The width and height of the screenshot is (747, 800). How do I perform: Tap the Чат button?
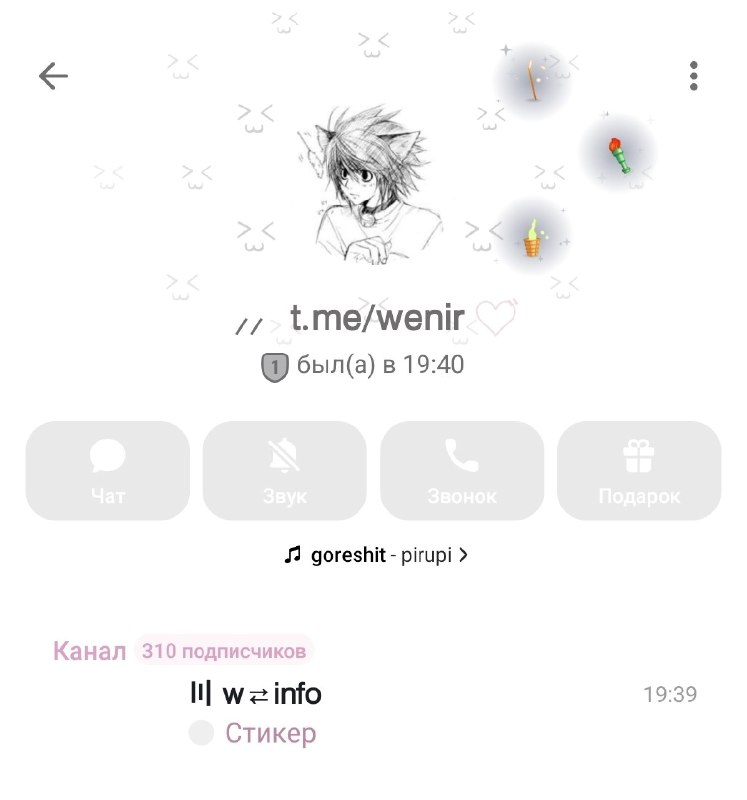point(108,470)
